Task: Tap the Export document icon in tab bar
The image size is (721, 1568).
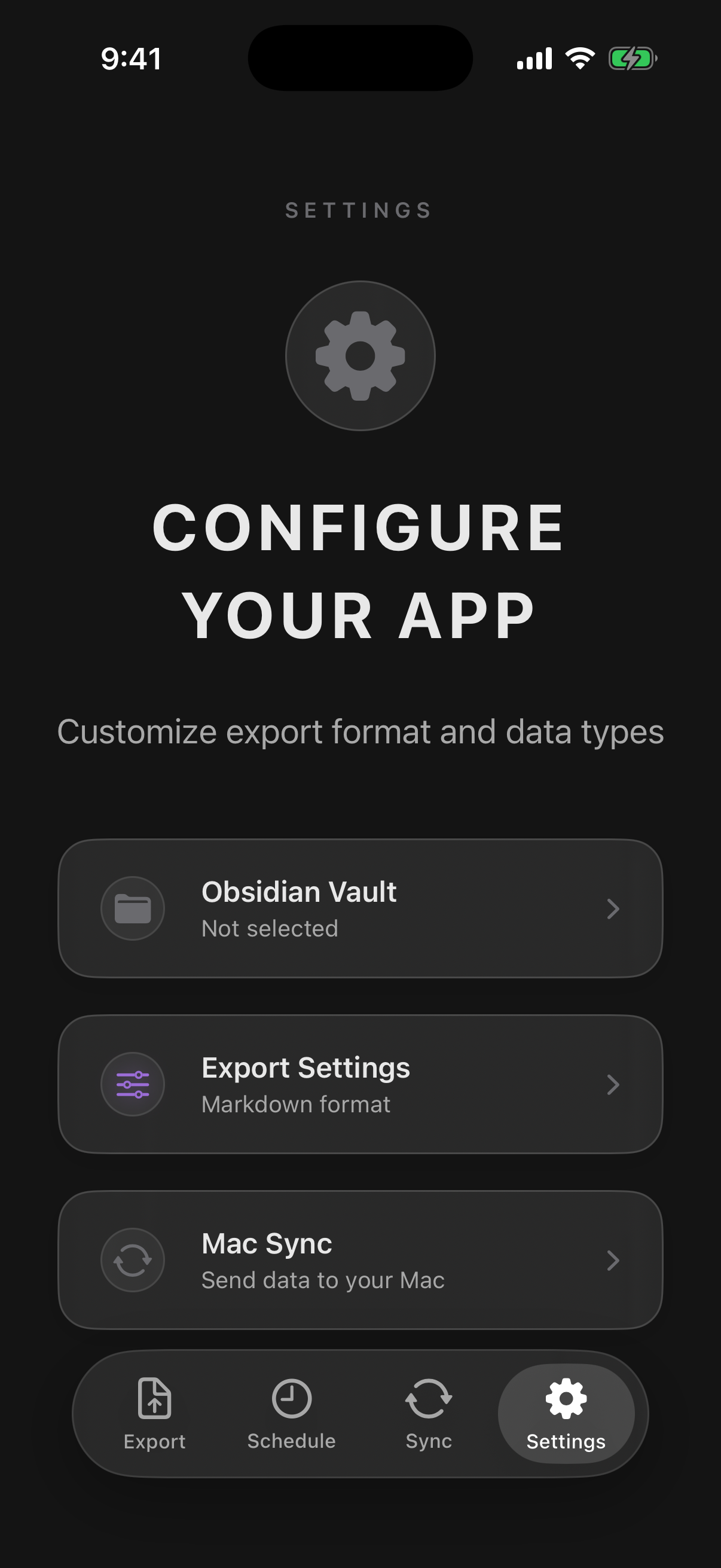Action: (x=154, y=1398)
